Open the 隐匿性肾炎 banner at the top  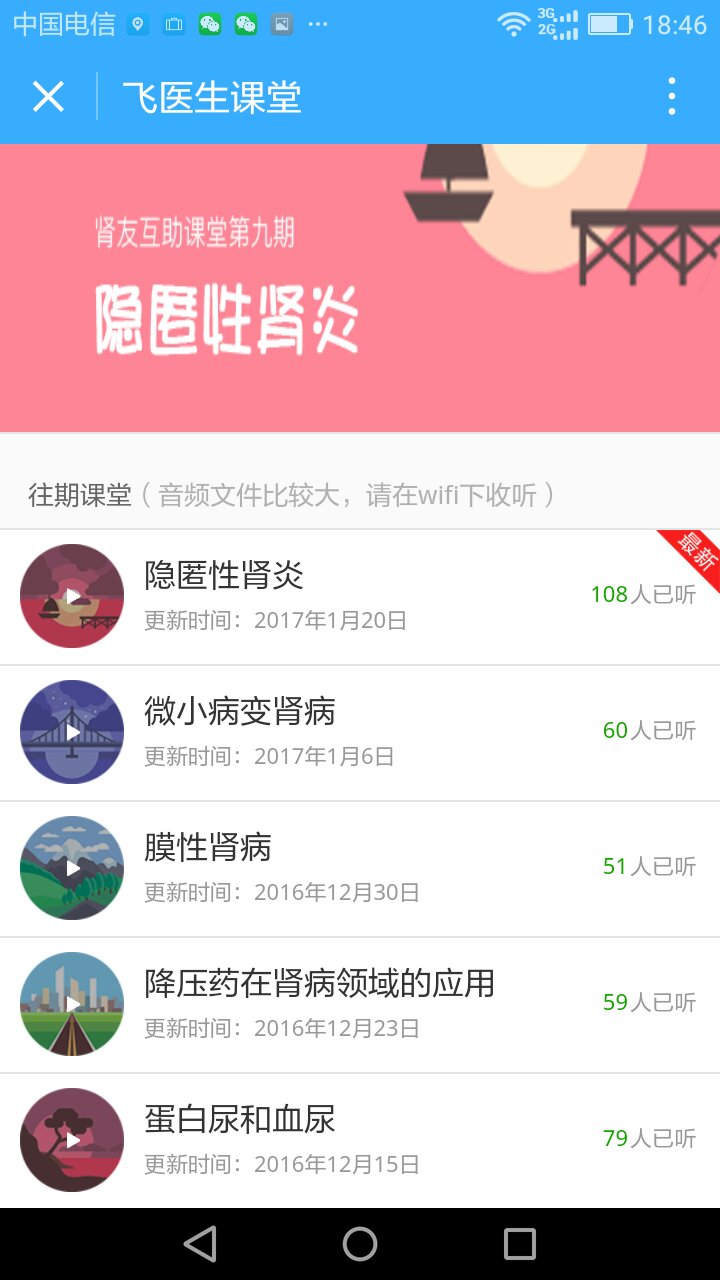pos(360,288)
